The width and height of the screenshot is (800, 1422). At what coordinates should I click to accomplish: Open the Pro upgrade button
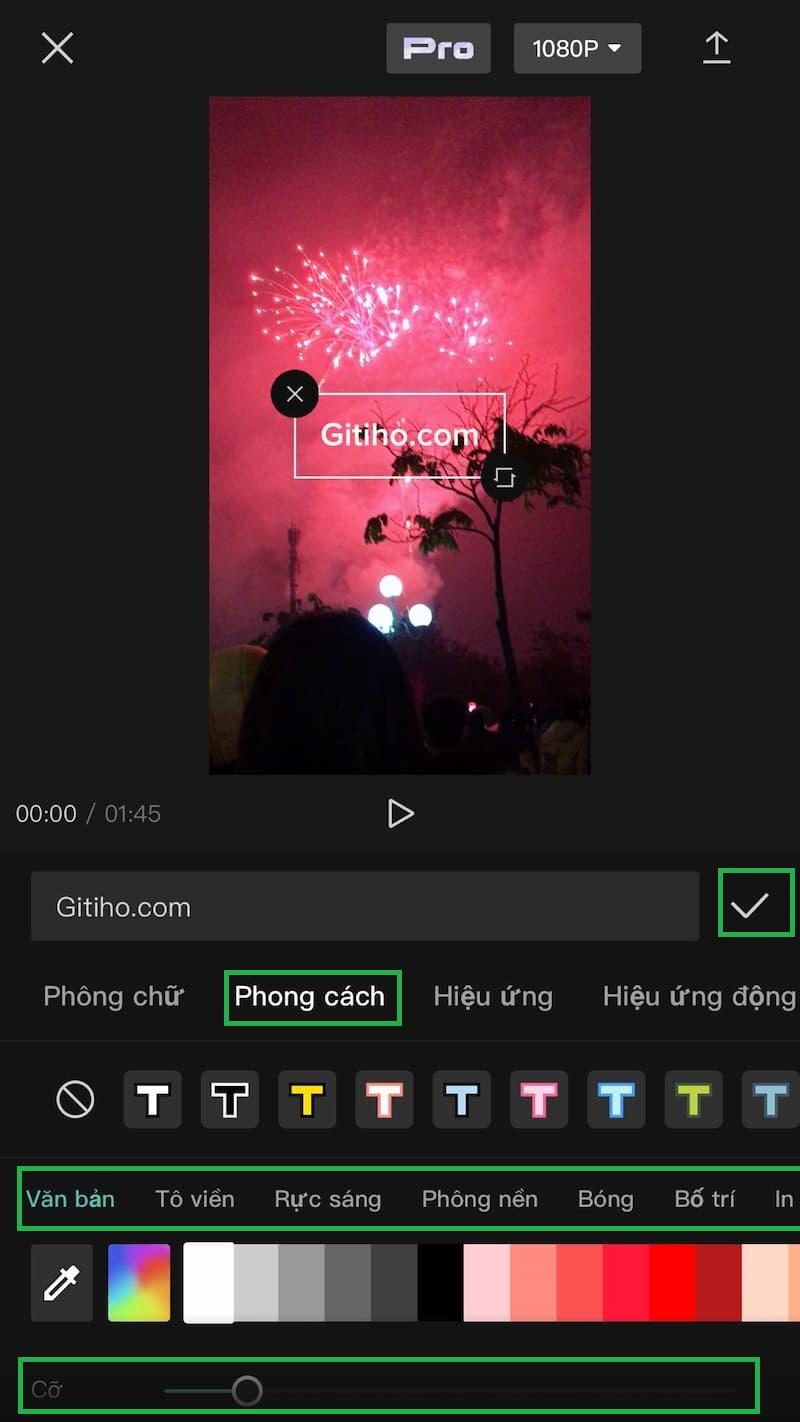[438, 48]
